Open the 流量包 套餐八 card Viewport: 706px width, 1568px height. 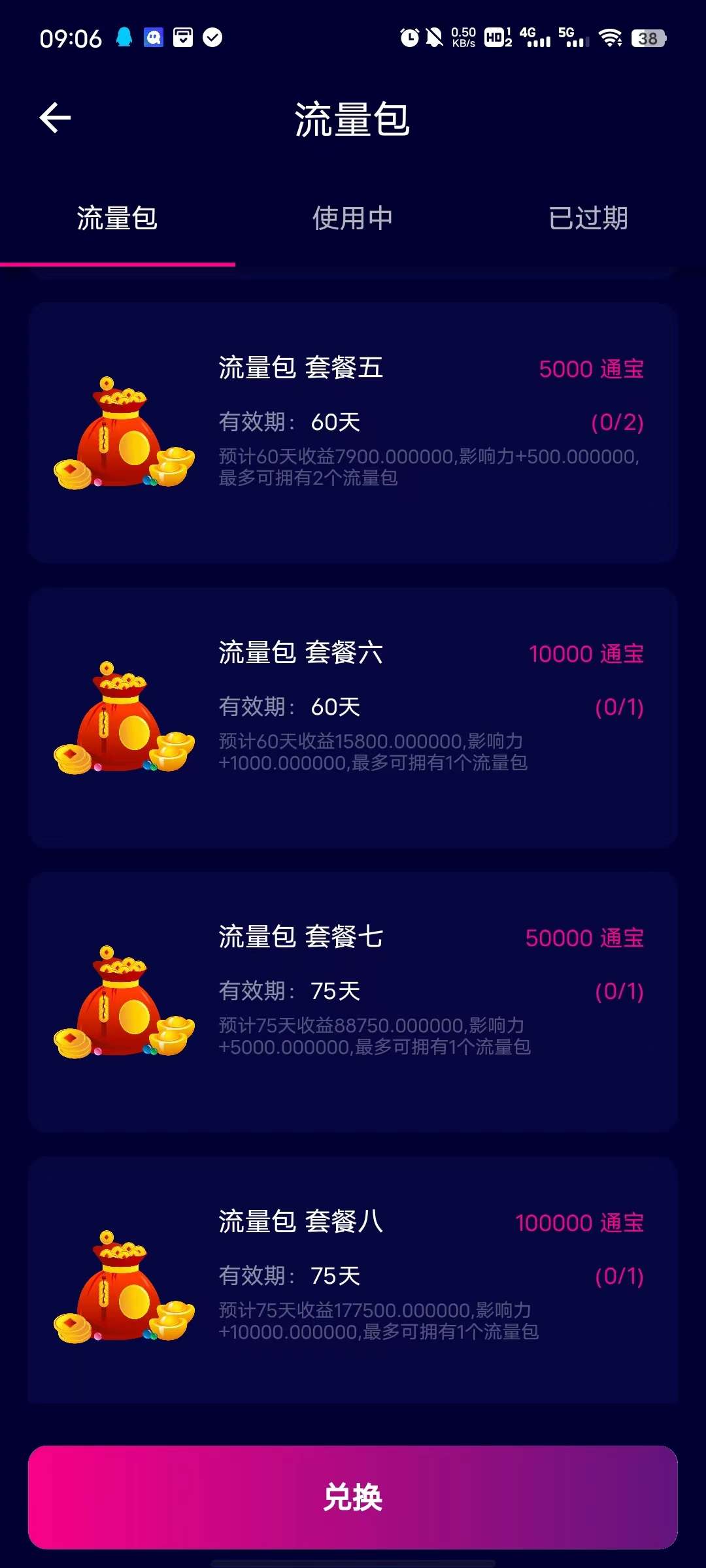point(352,1281)
